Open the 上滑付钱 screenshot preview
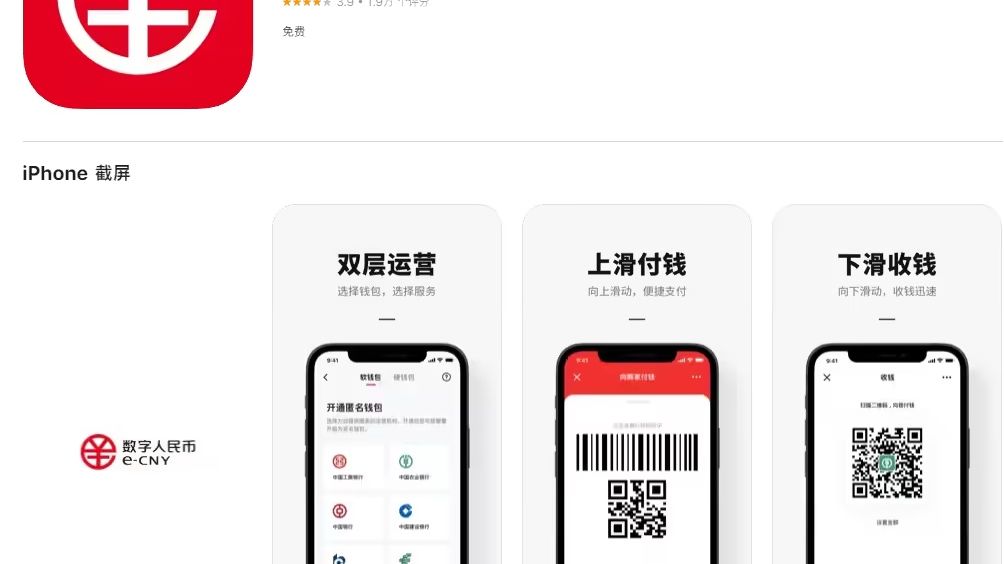 coord(636,385)
